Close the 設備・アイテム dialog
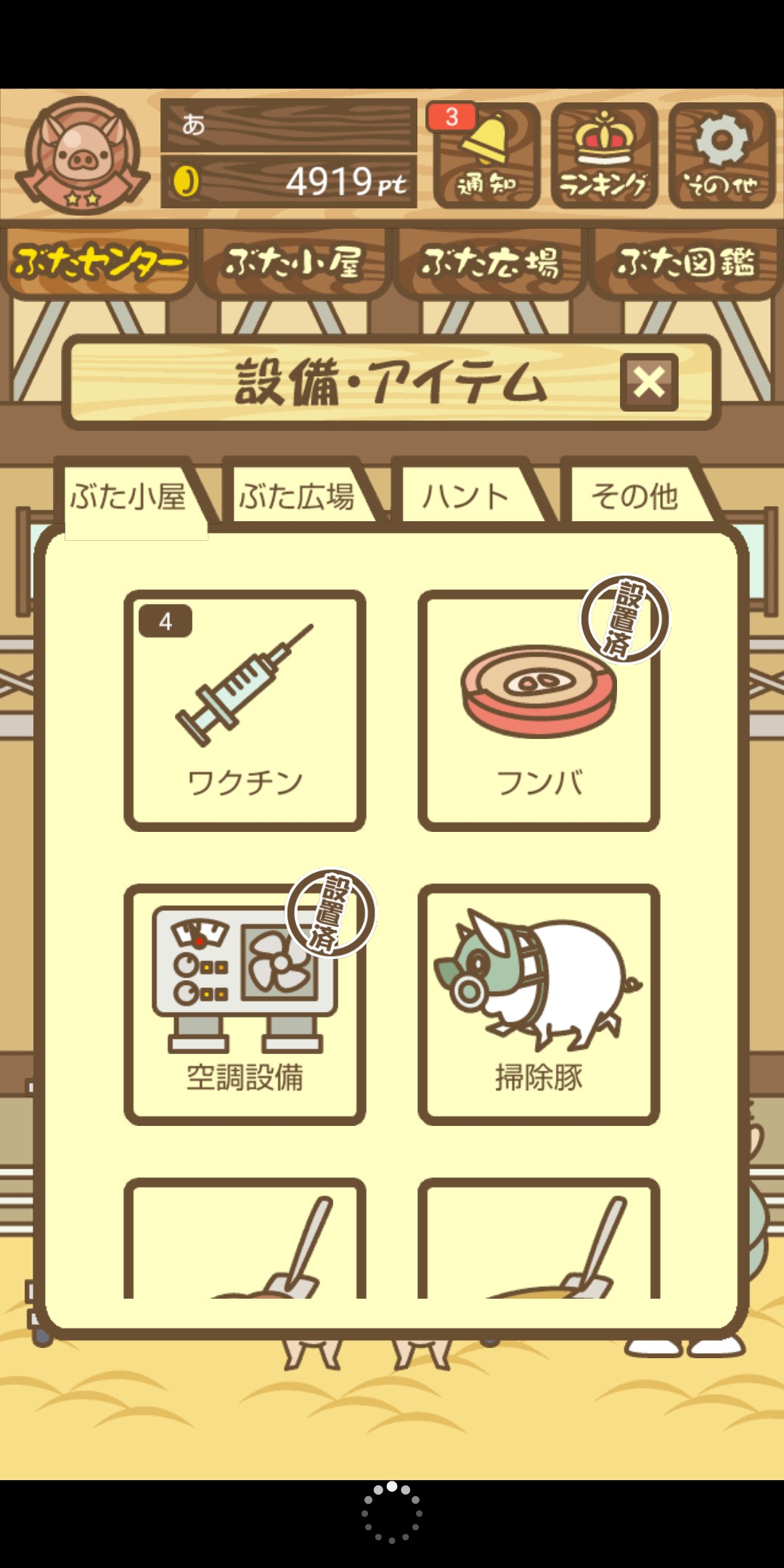The image size is (784, 1568). point(649,383)
